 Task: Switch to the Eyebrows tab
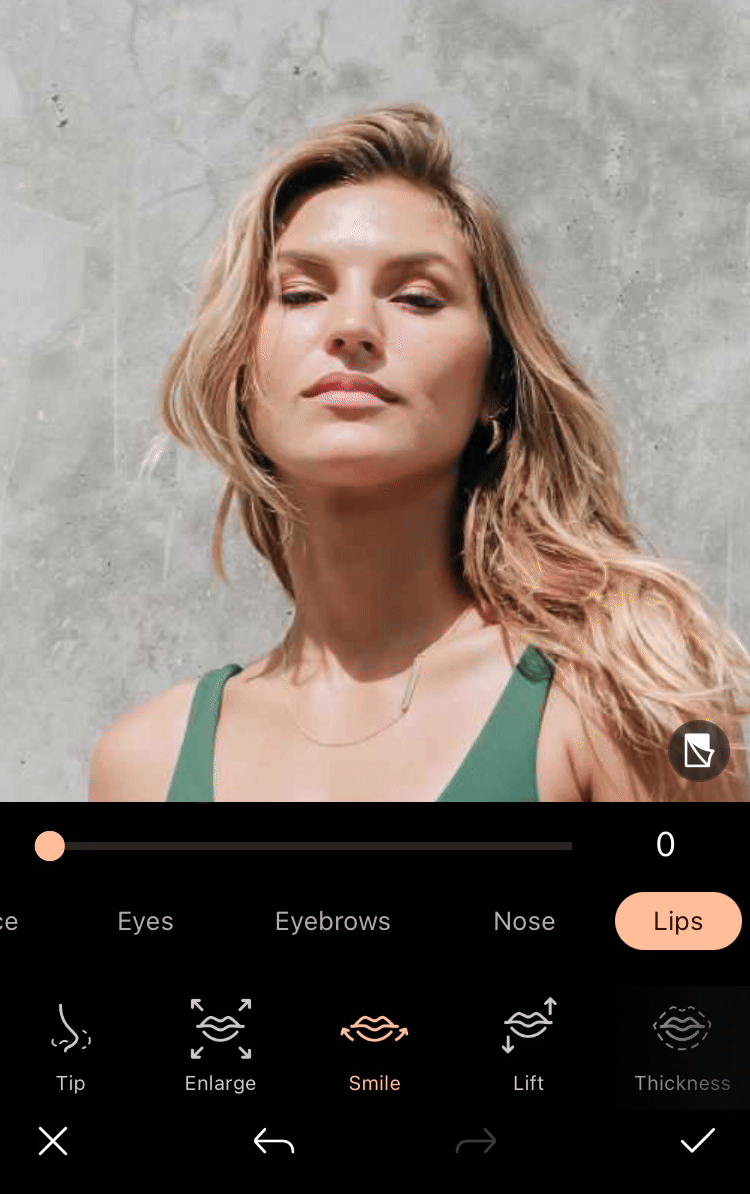pos(332,921)
